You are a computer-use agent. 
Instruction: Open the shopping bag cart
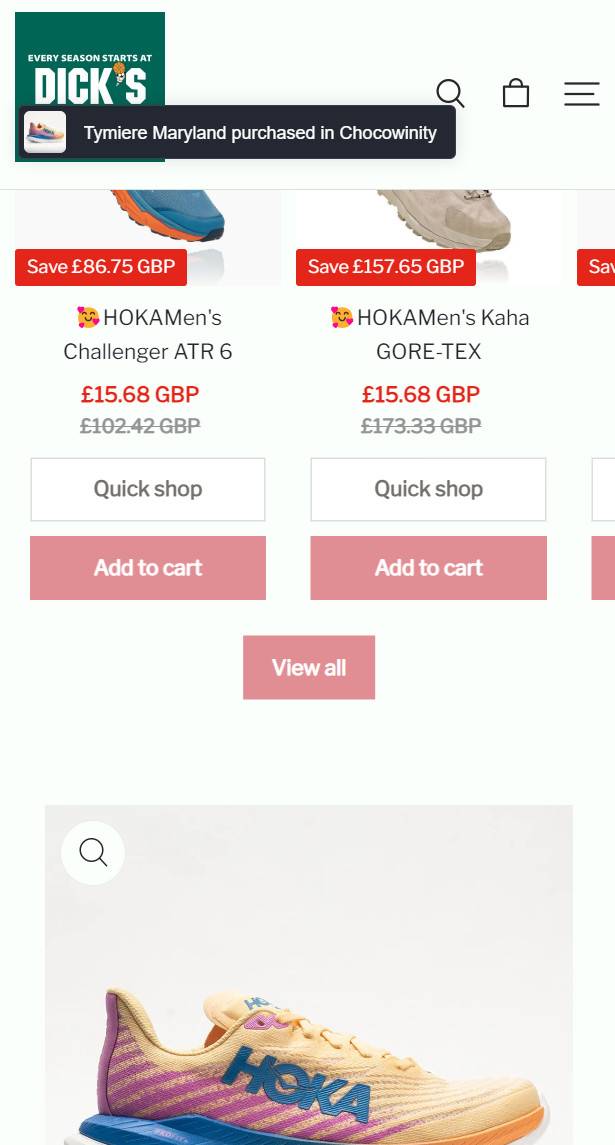(x=516, y=94)
